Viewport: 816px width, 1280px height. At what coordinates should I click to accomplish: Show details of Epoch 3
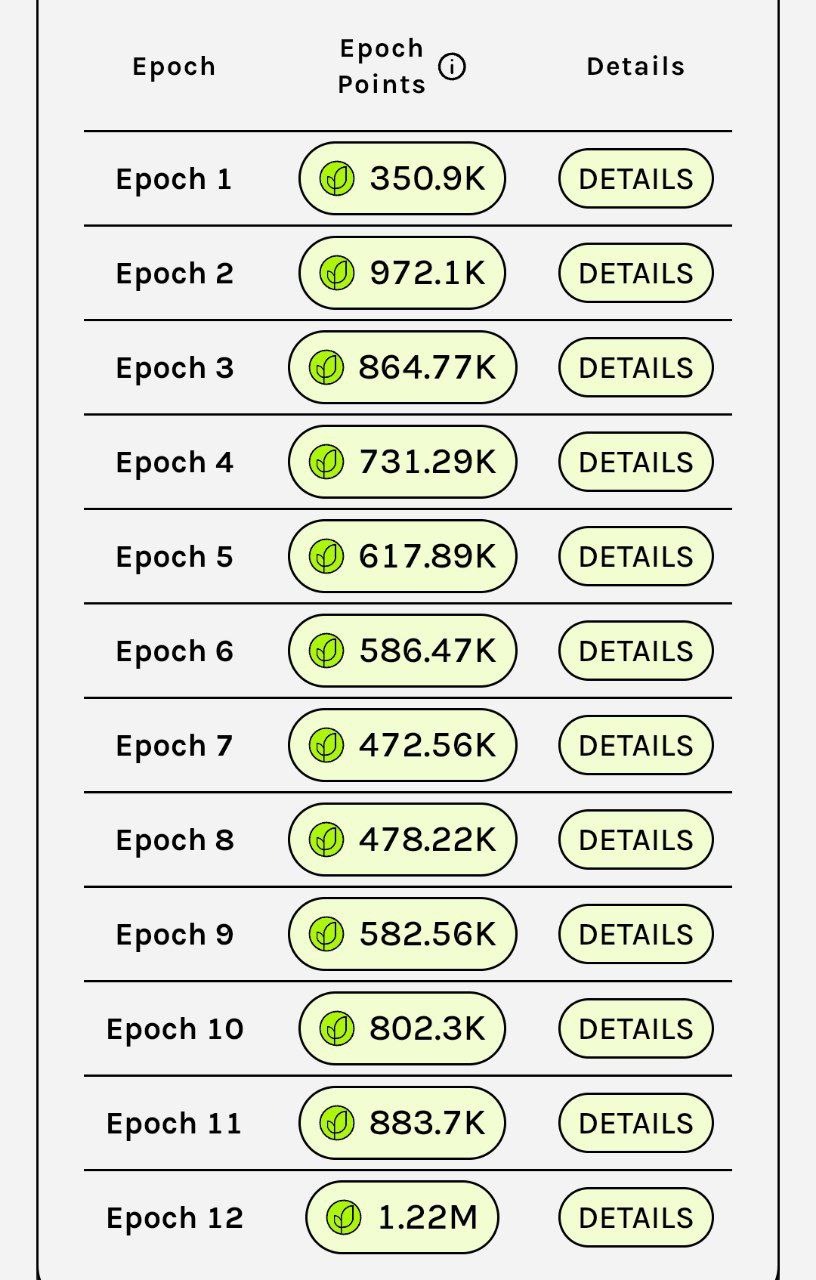(x=635, y=368)
